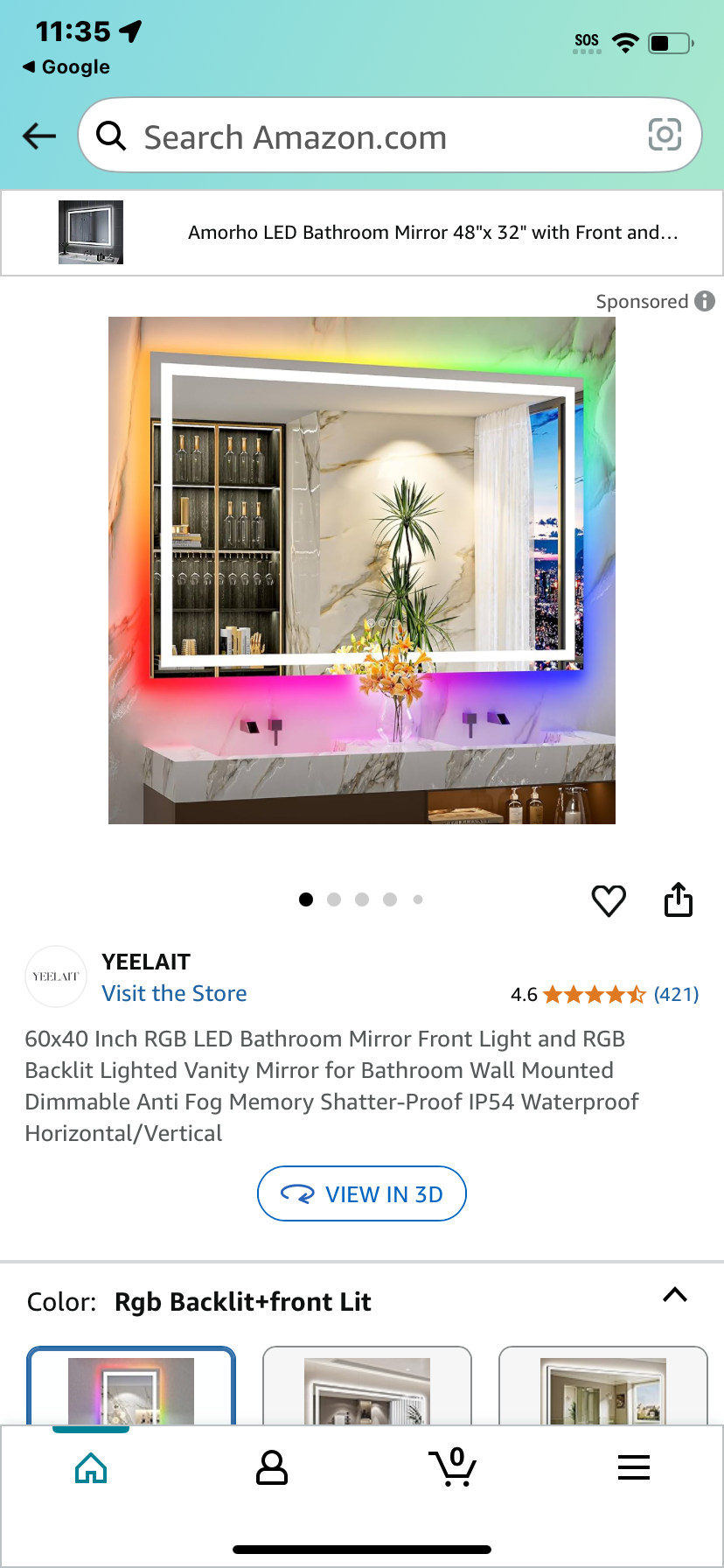Open the 421 customer ratings
This screenshot has height=1568, width=724.
676,994
